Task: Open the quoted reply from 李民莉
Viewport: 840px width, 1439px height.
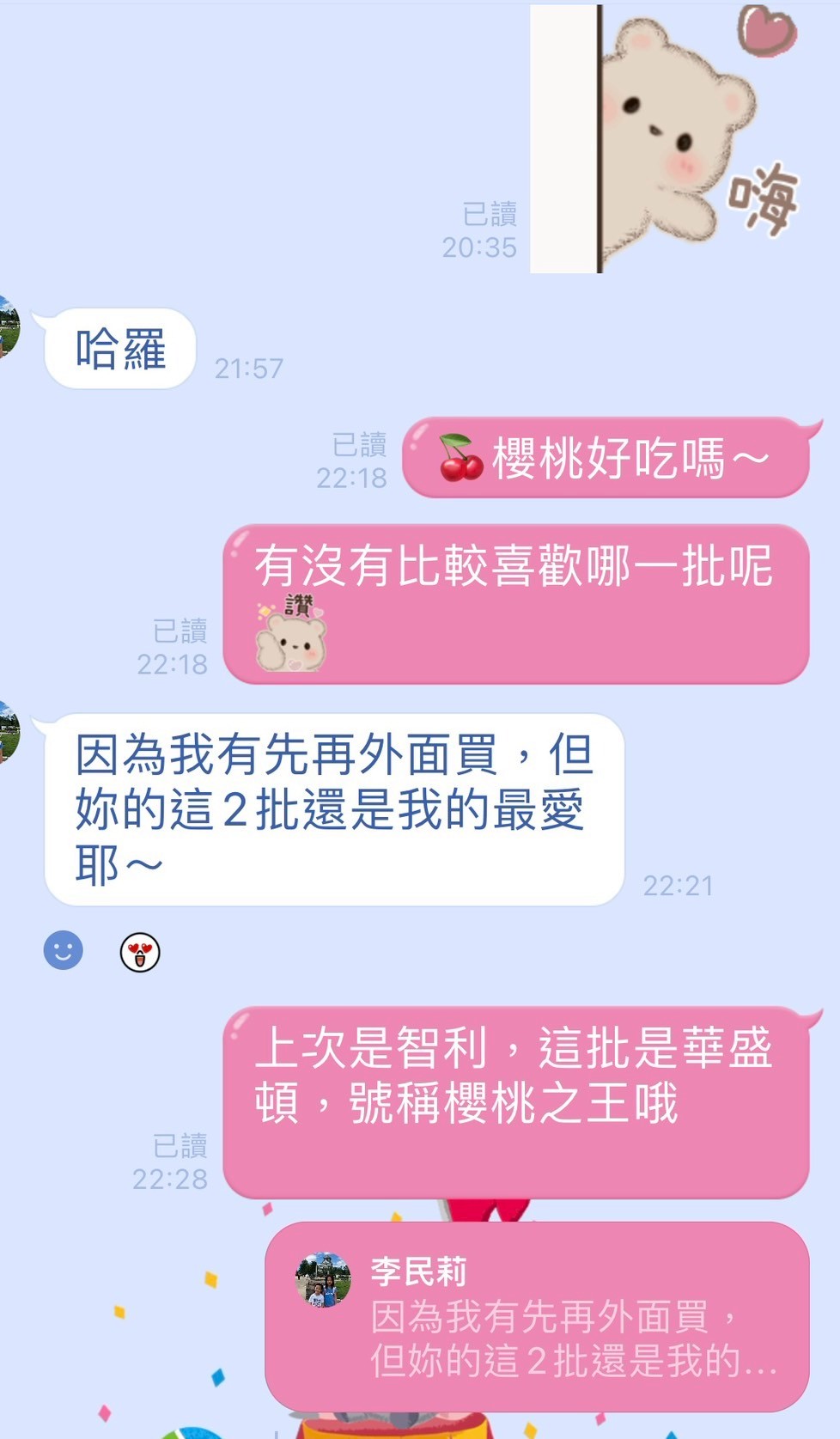Action: 537,1315
